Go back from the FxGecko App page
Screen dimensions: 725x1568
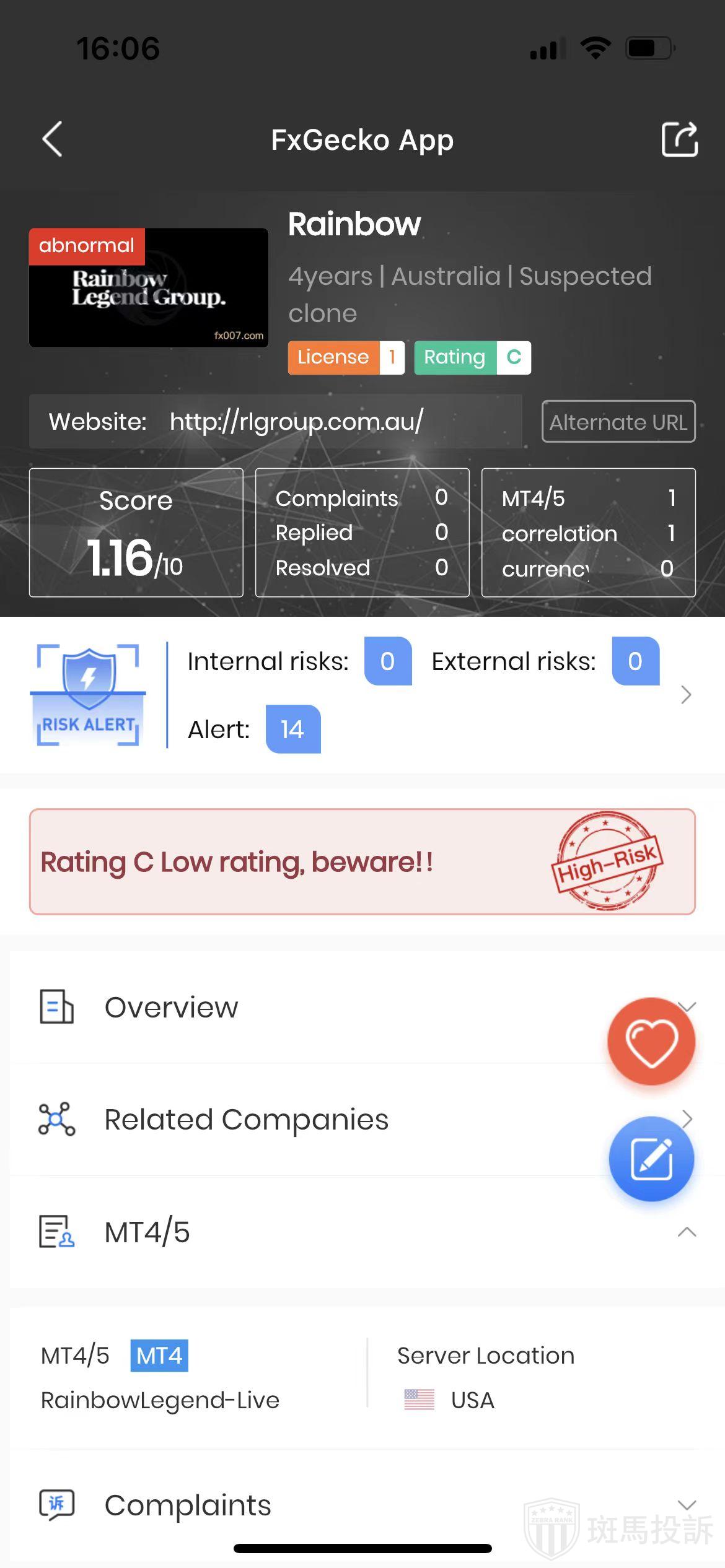(53, 139)
